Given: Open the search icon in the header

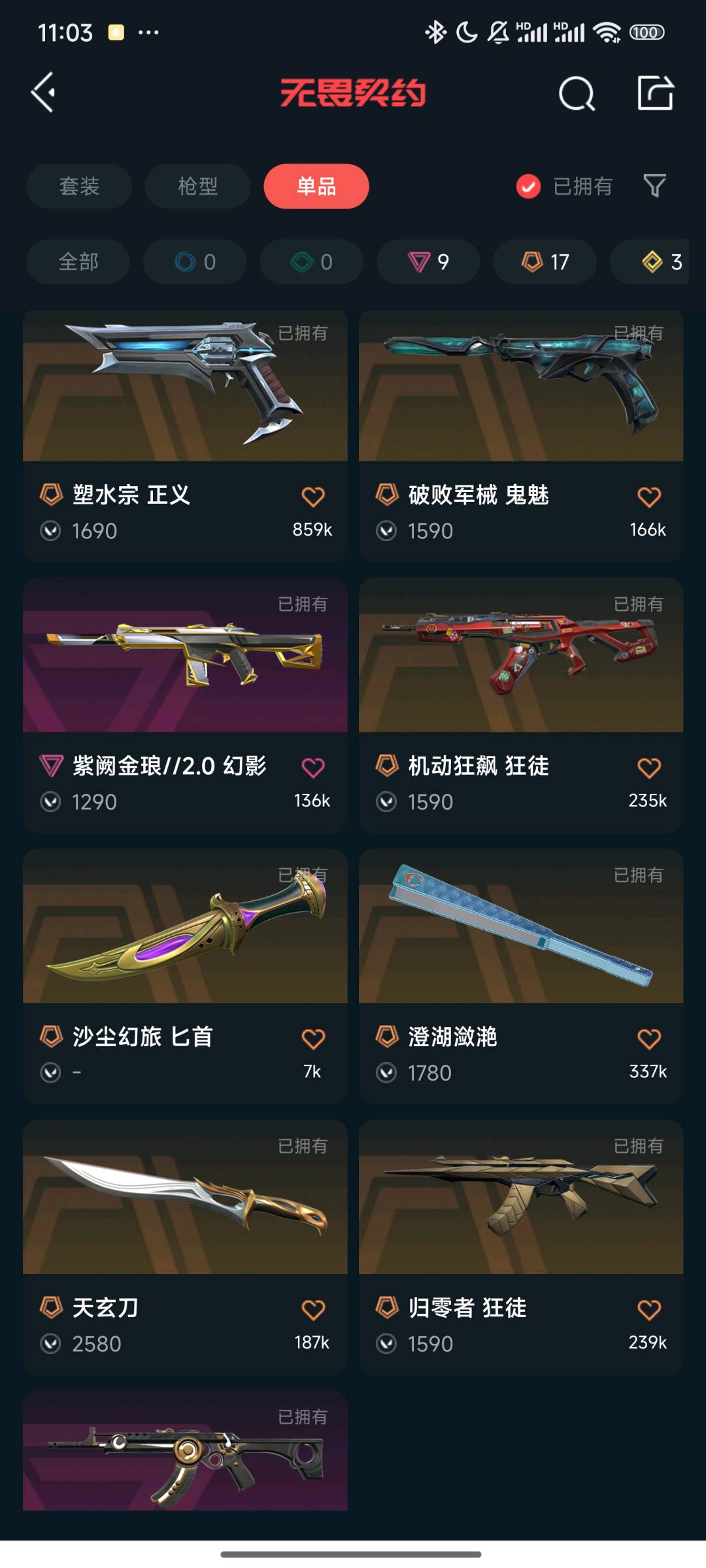Looking at the screenshot, I should [577, 93].
